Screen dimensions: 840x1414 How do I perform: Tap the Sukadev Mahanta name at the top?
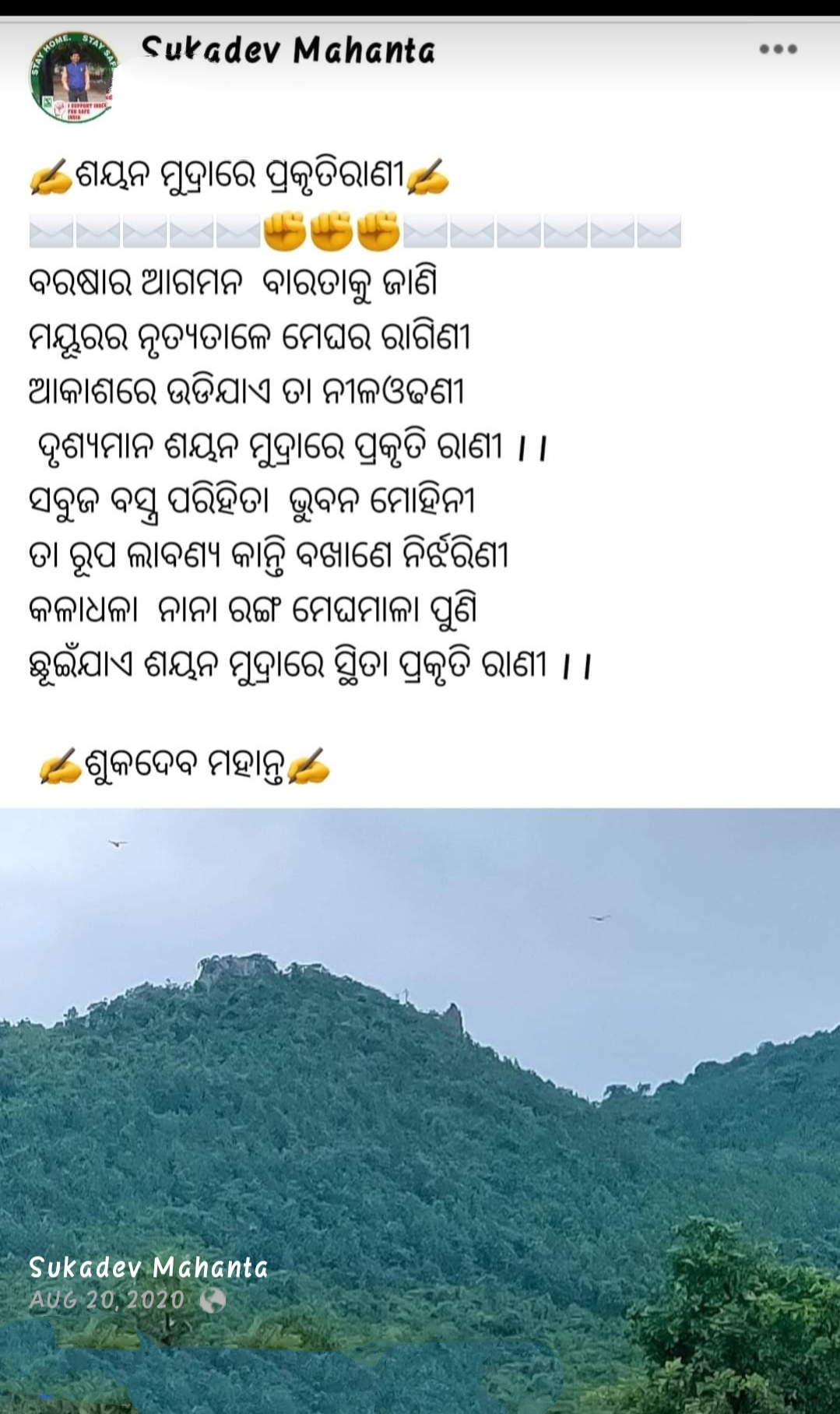click(288, 51)
